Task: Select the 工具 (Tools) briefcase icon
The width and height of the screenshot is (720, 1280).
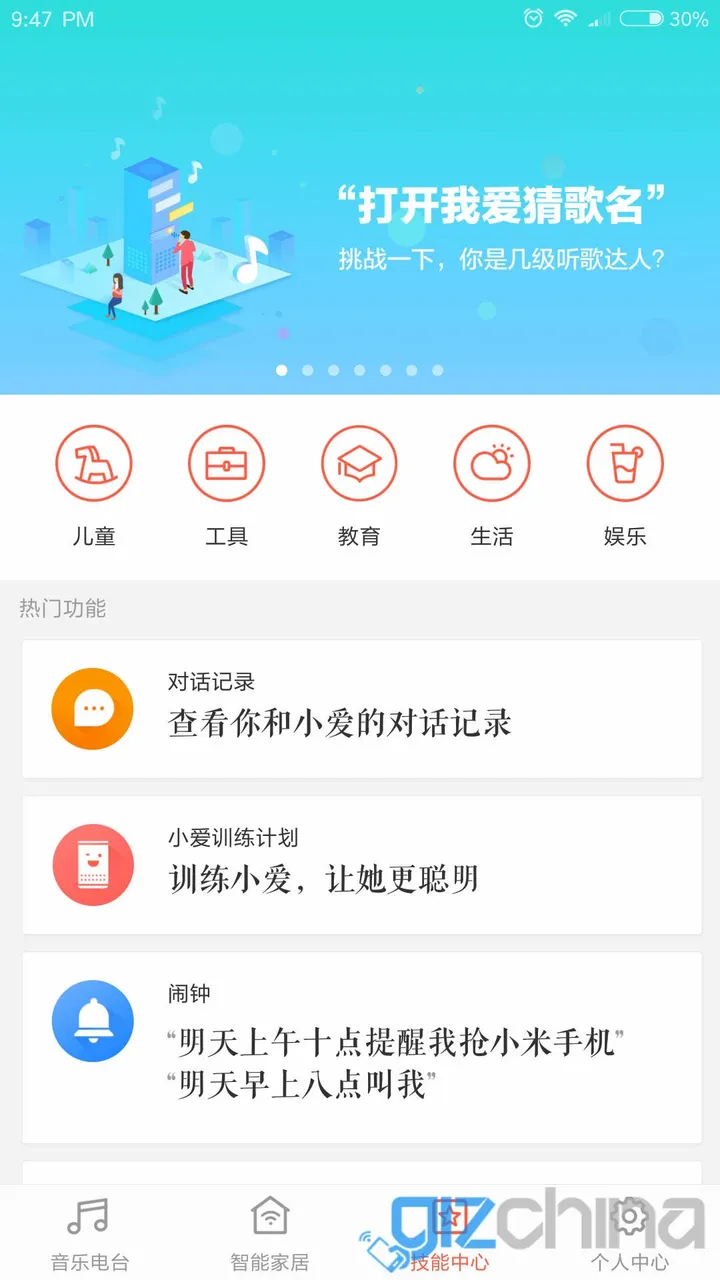Action: [227, 463]
